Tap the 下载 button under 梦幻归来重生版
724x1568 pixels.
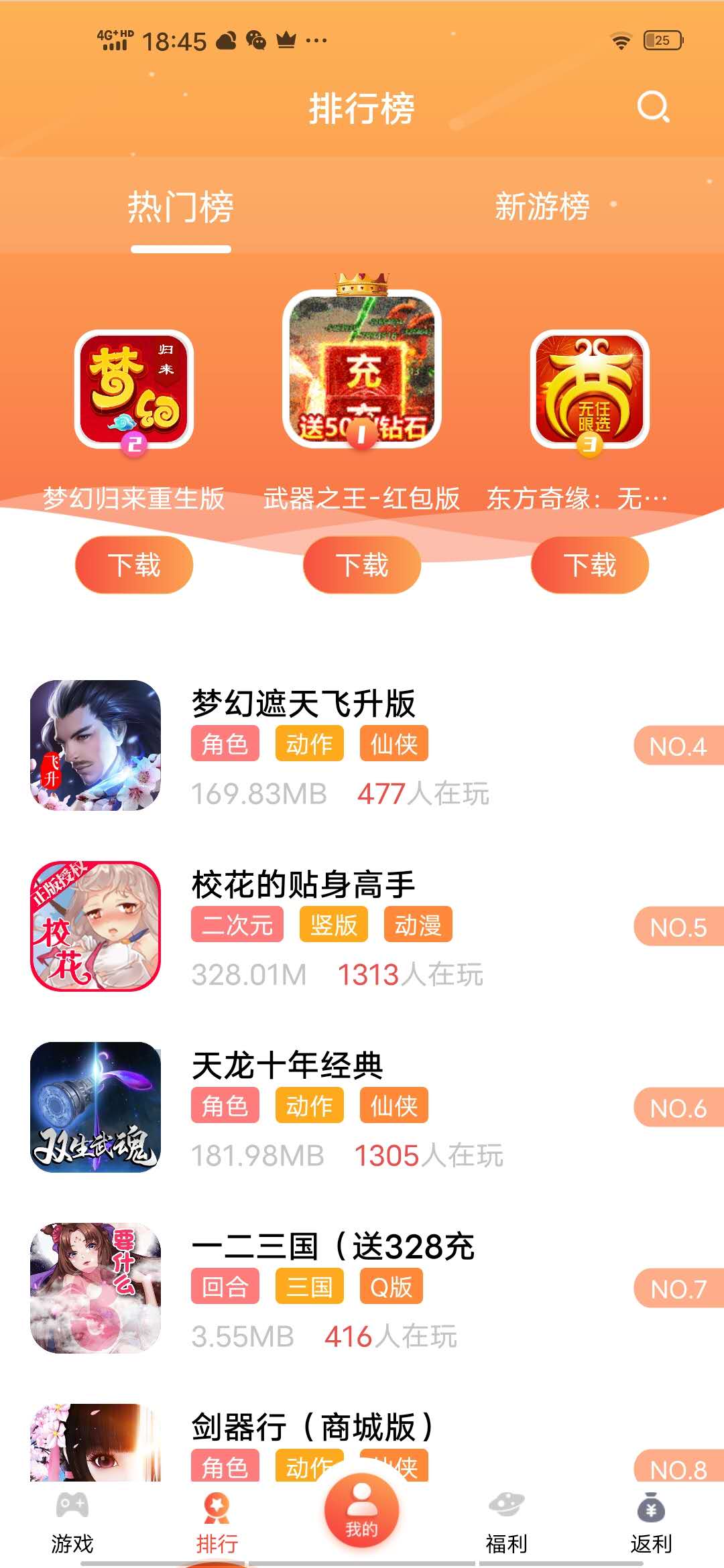click(x=132, y=566)
